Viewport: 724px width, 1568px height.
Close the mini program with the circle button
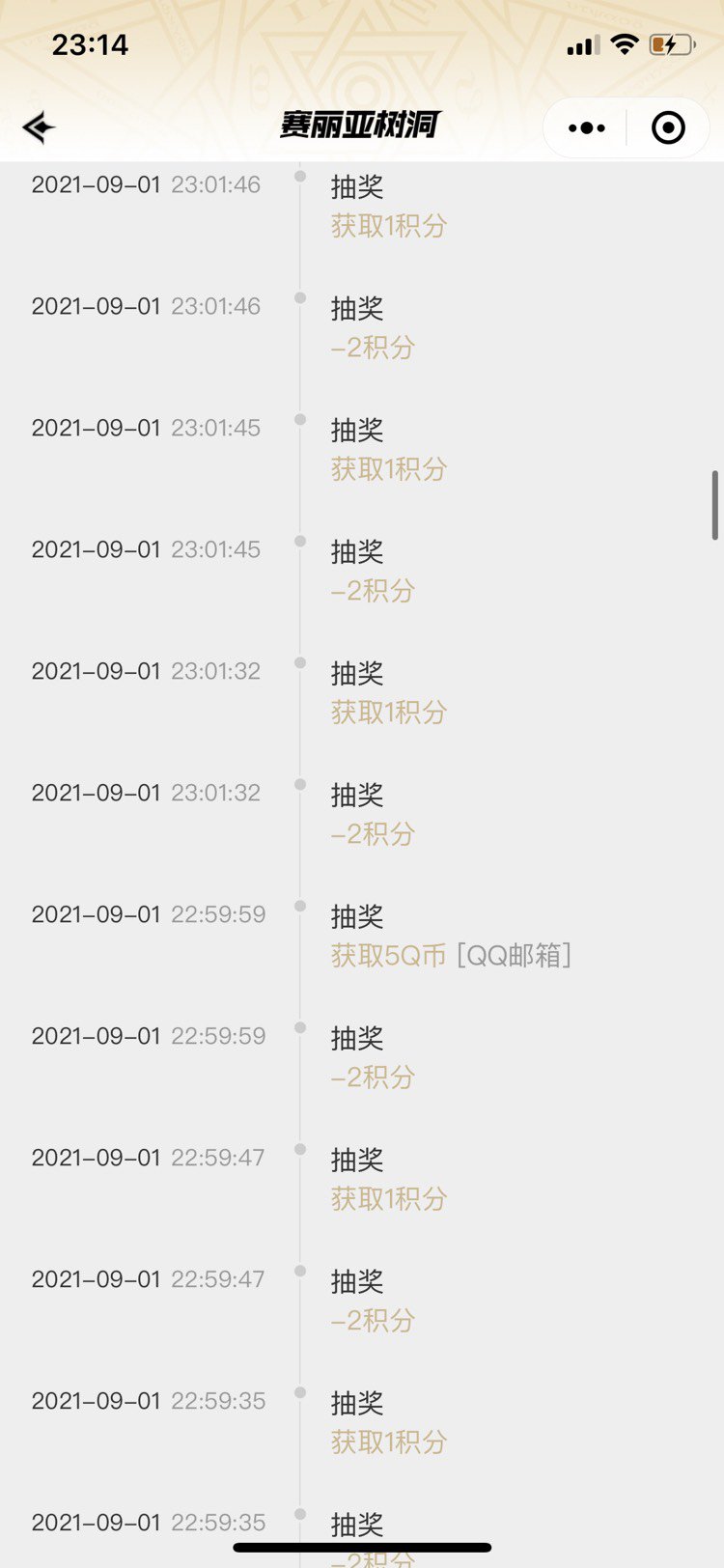[668, 127]
